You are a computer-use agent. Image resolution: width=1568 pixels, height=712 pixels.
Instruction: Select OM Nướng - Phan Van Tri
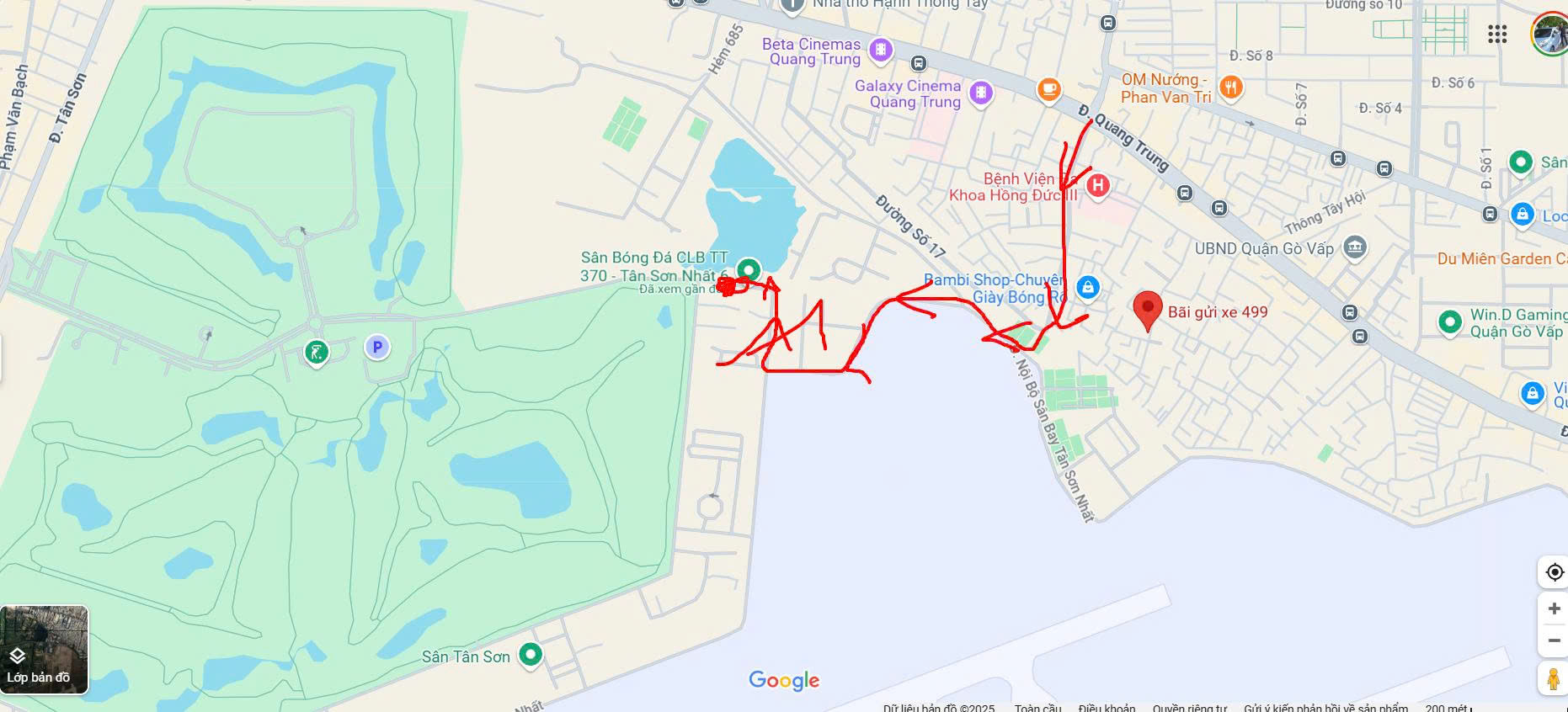point(1230,87)
